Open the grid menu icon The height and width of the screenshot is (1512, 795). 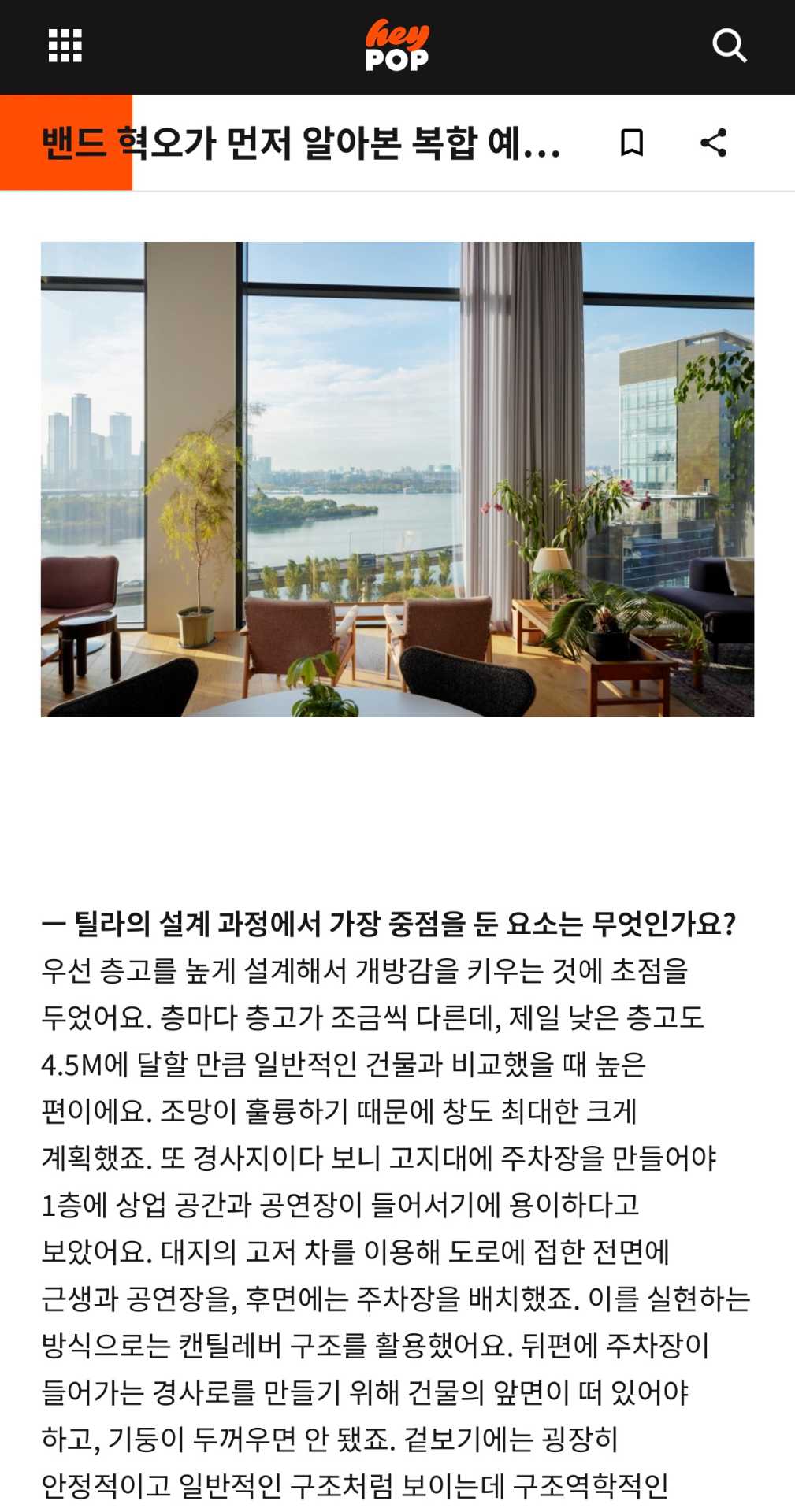click(65, 46)
